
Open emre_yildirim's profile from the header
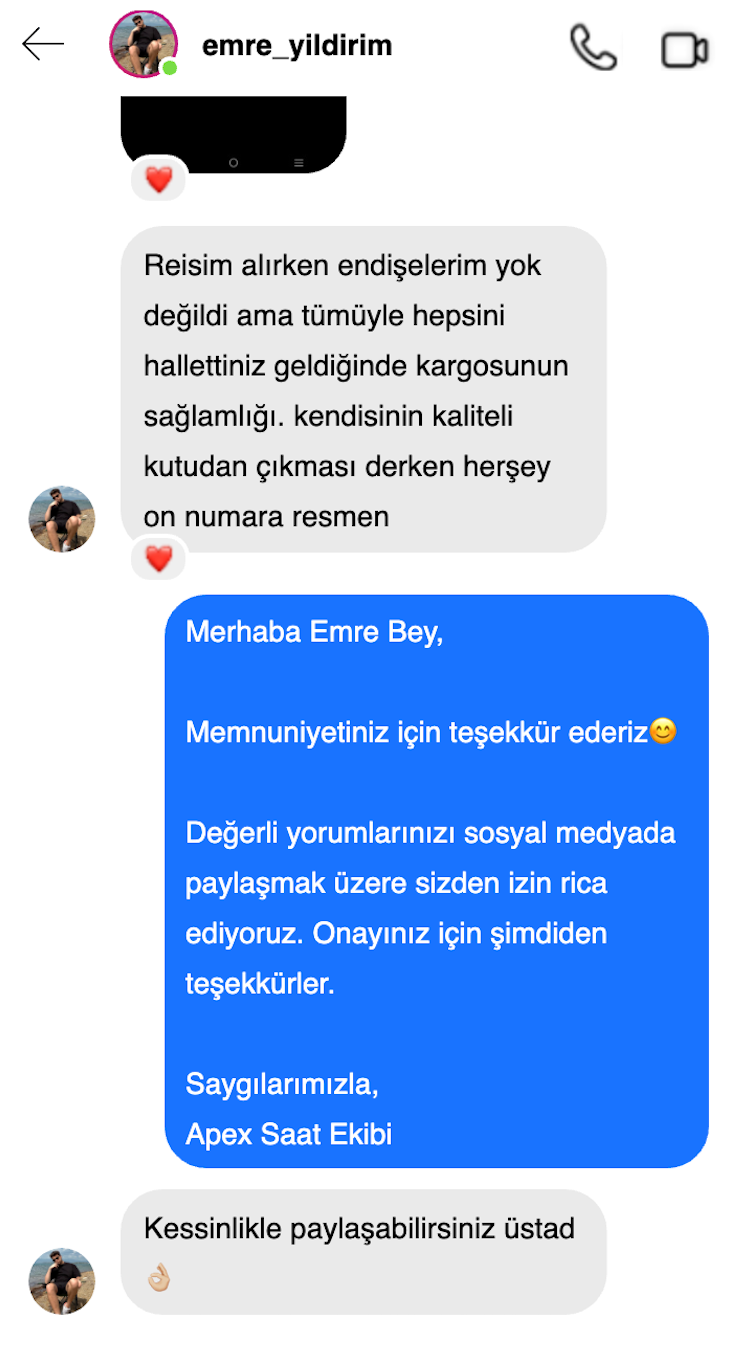296,45
